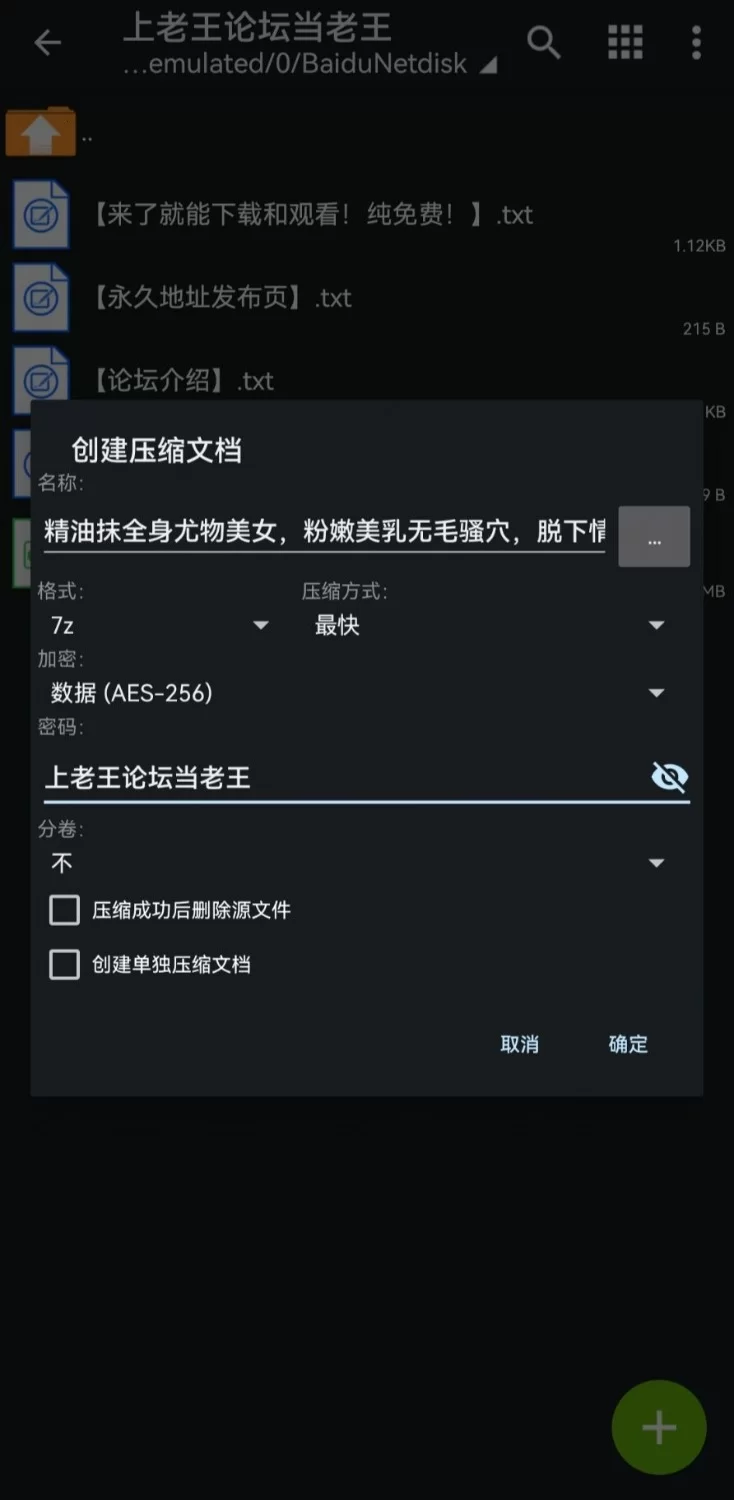Open the 加密 AES-256 dropdown
The width and height of the screenshot is (734, 1500).
[x=356, y=693]
